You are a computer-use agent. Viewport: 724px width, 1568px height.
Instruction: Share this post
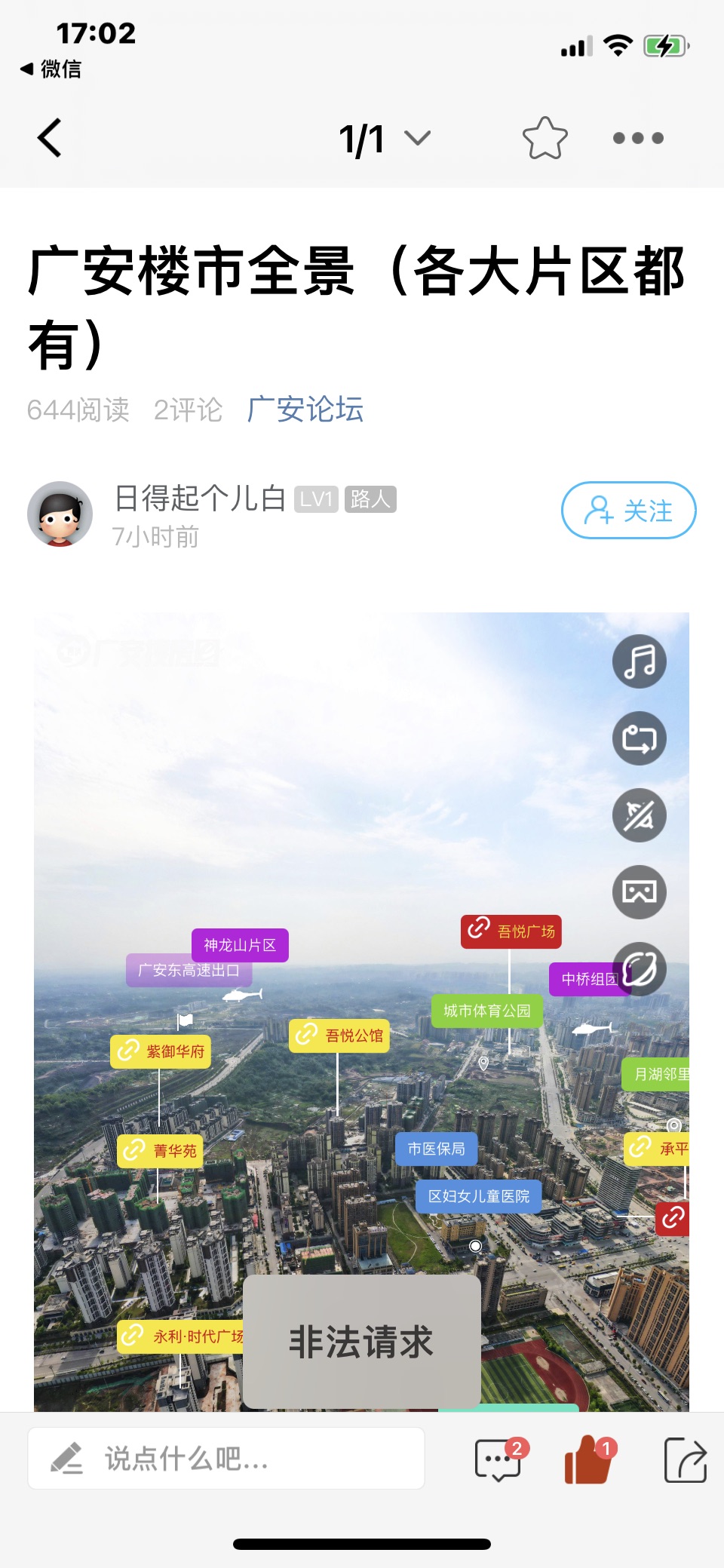coord(685,1460)
